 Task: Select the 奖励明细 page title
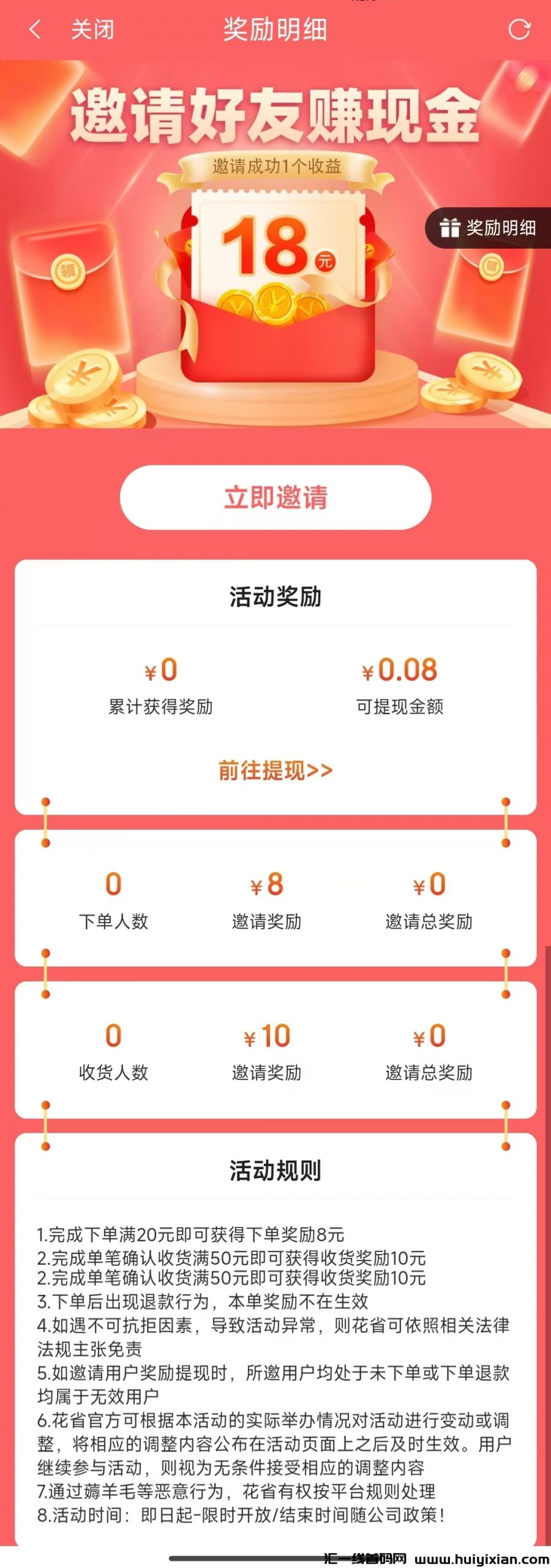275,29
